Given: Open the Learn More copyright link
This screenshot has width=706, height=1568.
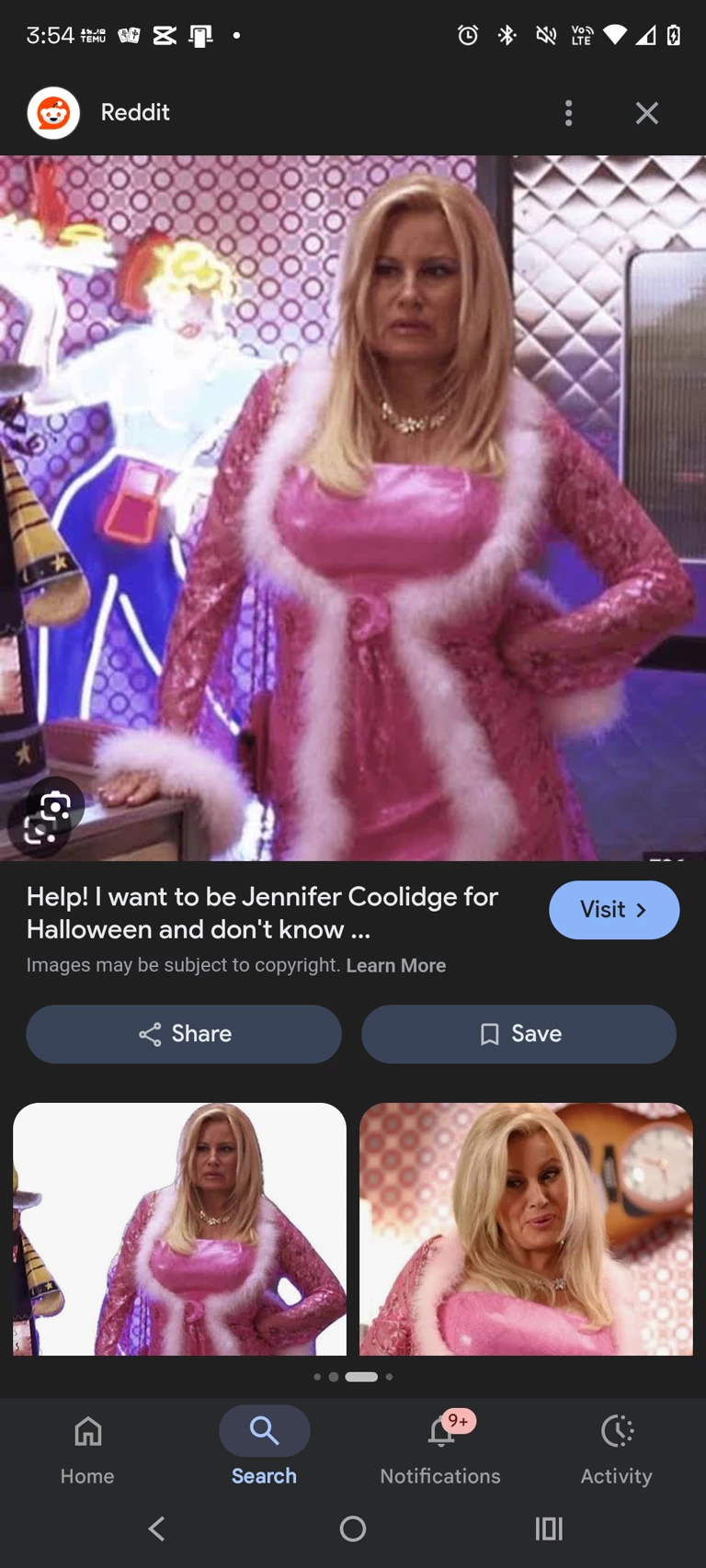Looking at the screenshot, I should click(395, 965).
